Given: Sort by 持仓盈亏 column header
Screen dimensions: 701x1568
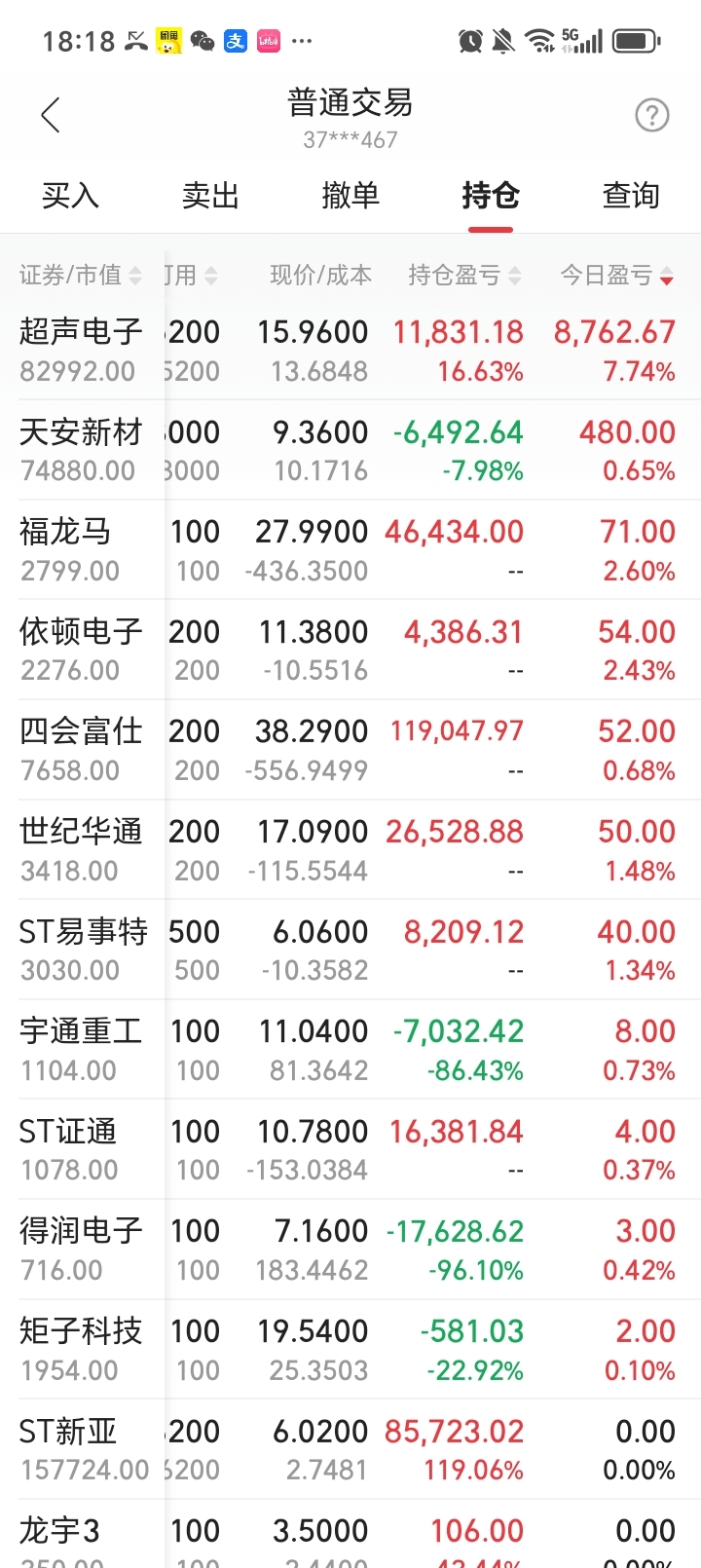Looking at the screenshot, I should click(464, 276).
